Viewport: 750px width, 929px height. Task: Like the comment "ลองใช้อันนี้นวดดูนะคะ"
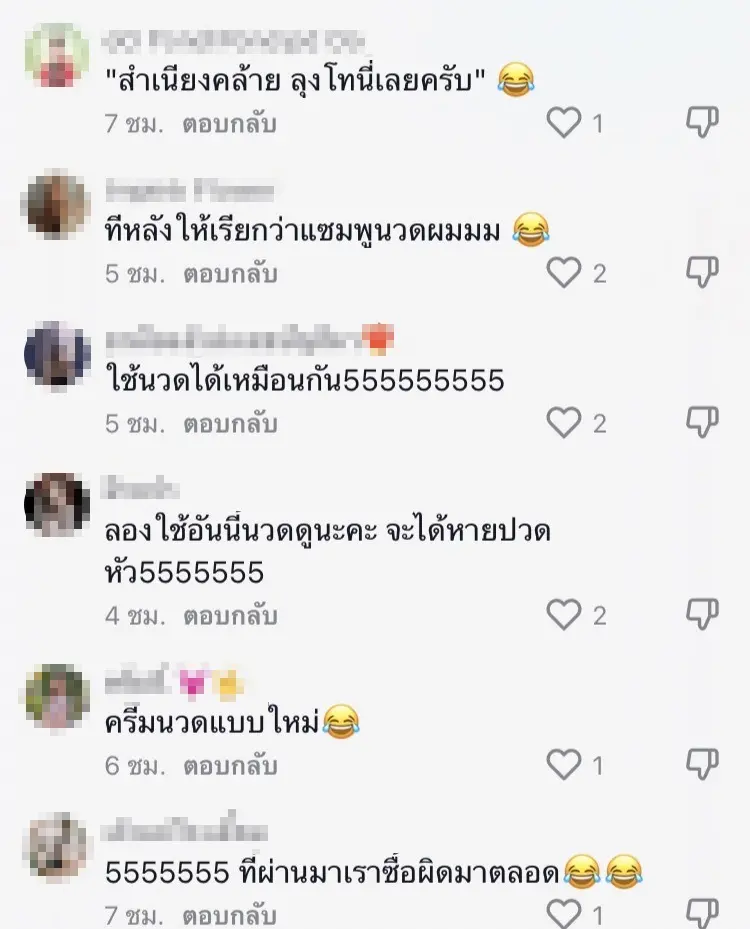pos(565,614)
